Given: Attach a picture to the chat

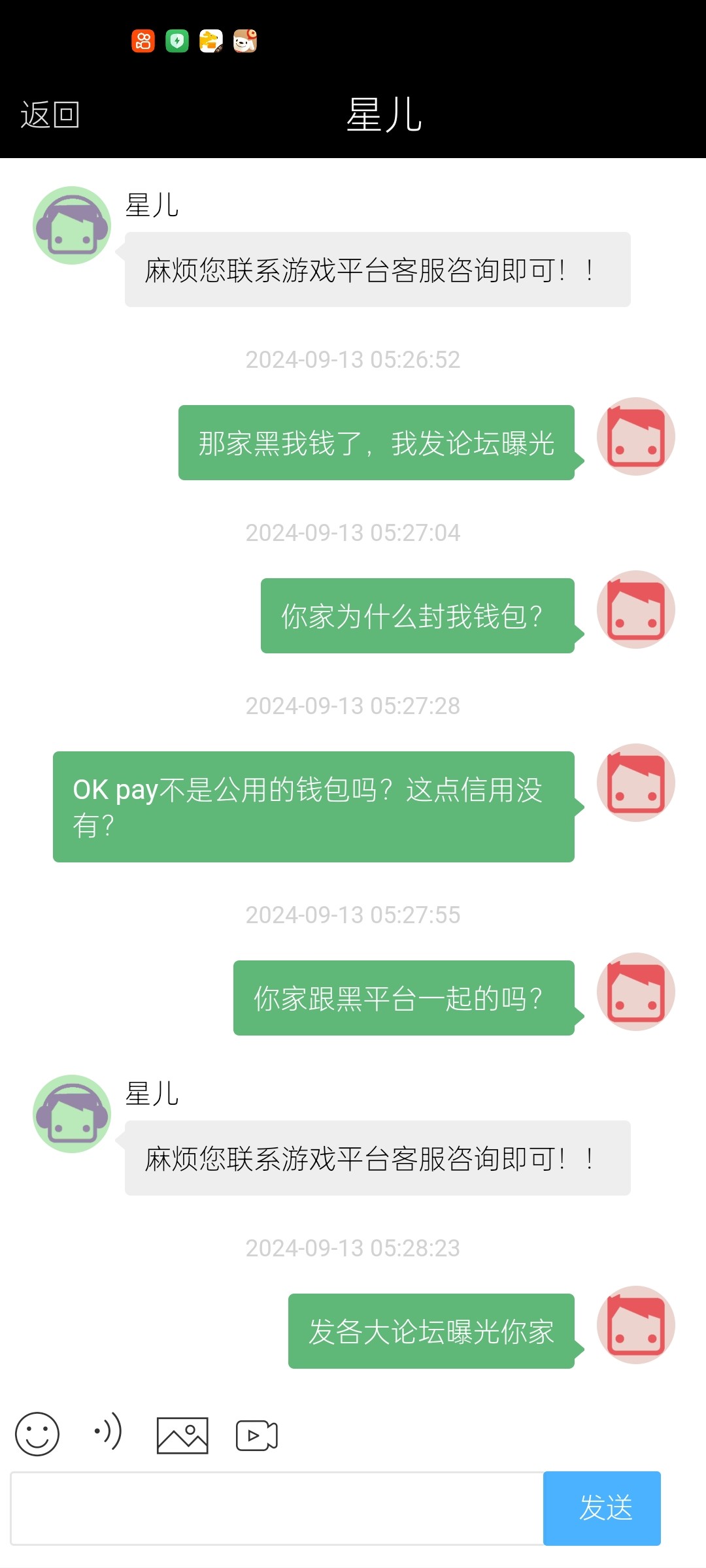Looking at the screenshot, I should [x=182, y=1435].
